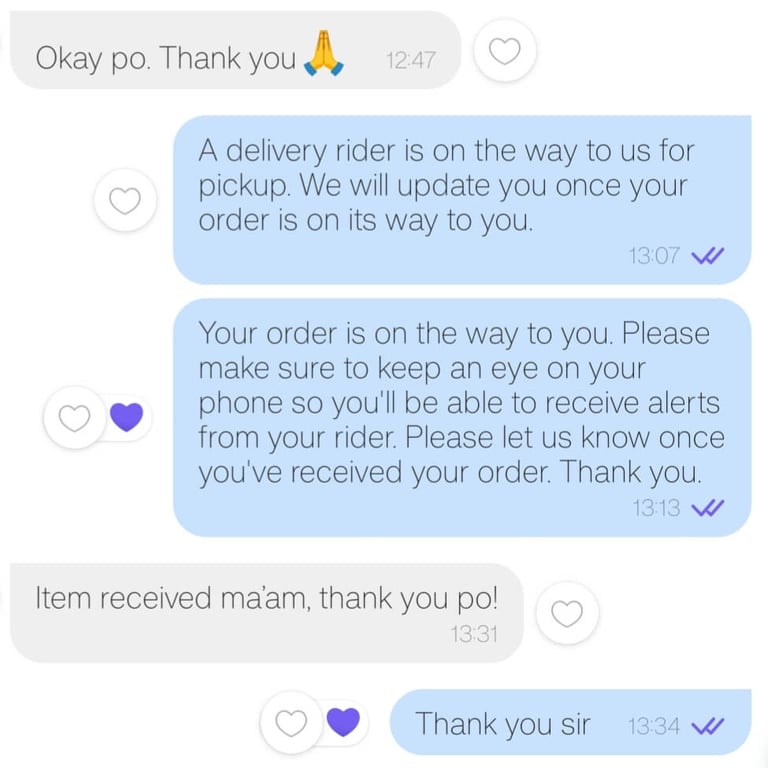Tap the heart beside 'Your order is on the way'
Image resolution: width=768 pixels, height=768 pixels.
point(76,417)
